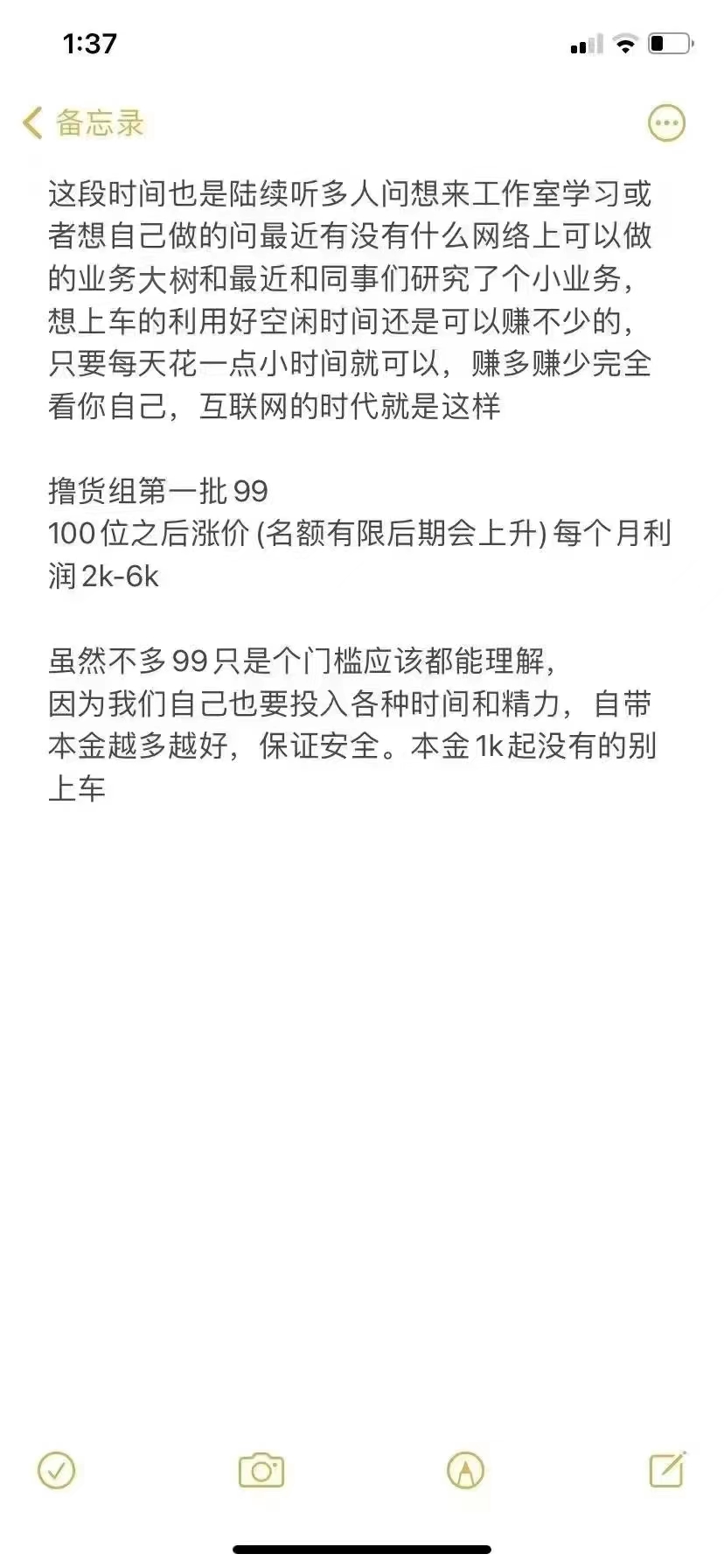Open the more options ellipsis menu
This screenshot has width=724, height=1568.
[666, 123]
